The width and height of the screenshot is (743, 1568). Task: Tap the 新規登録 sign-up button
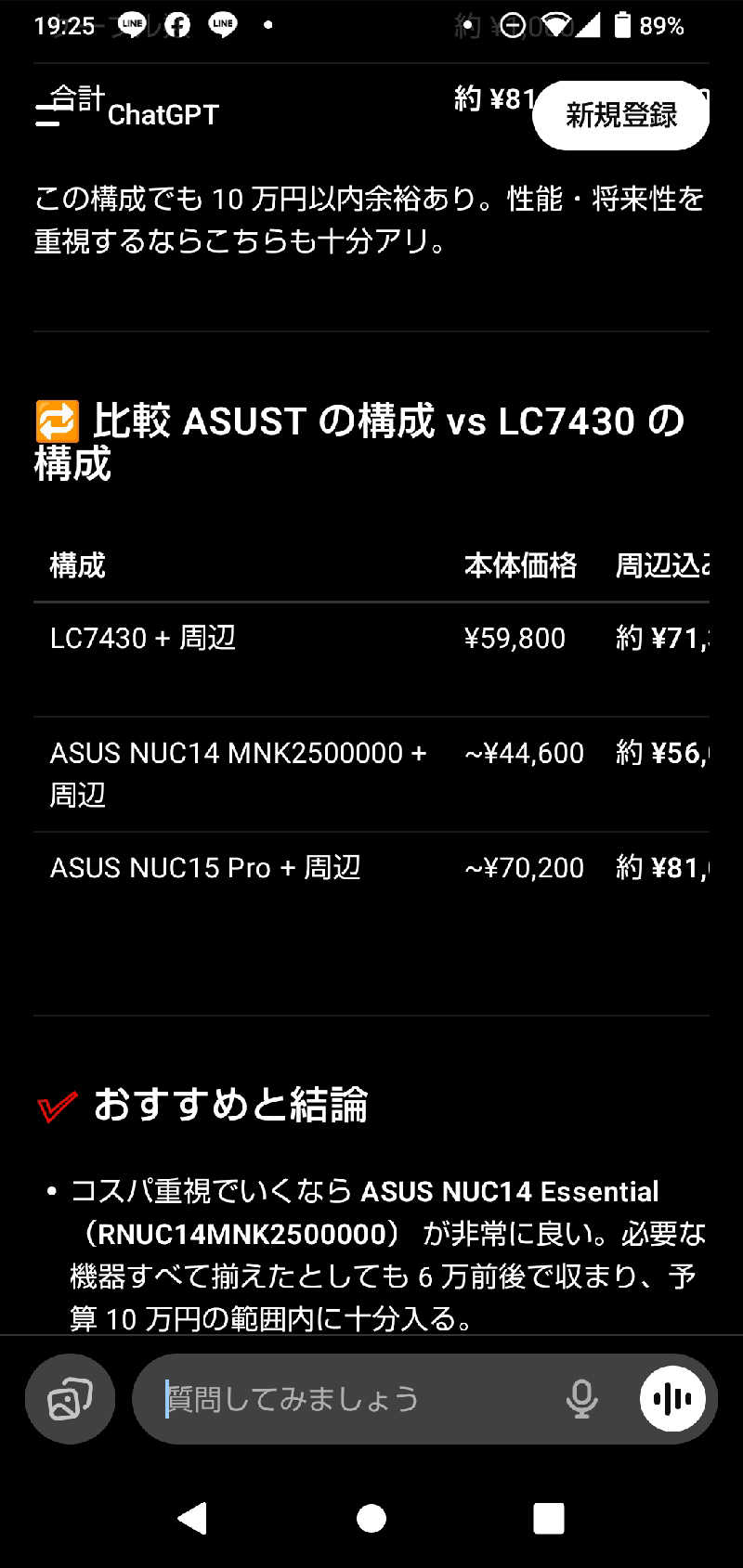[620, 115]
